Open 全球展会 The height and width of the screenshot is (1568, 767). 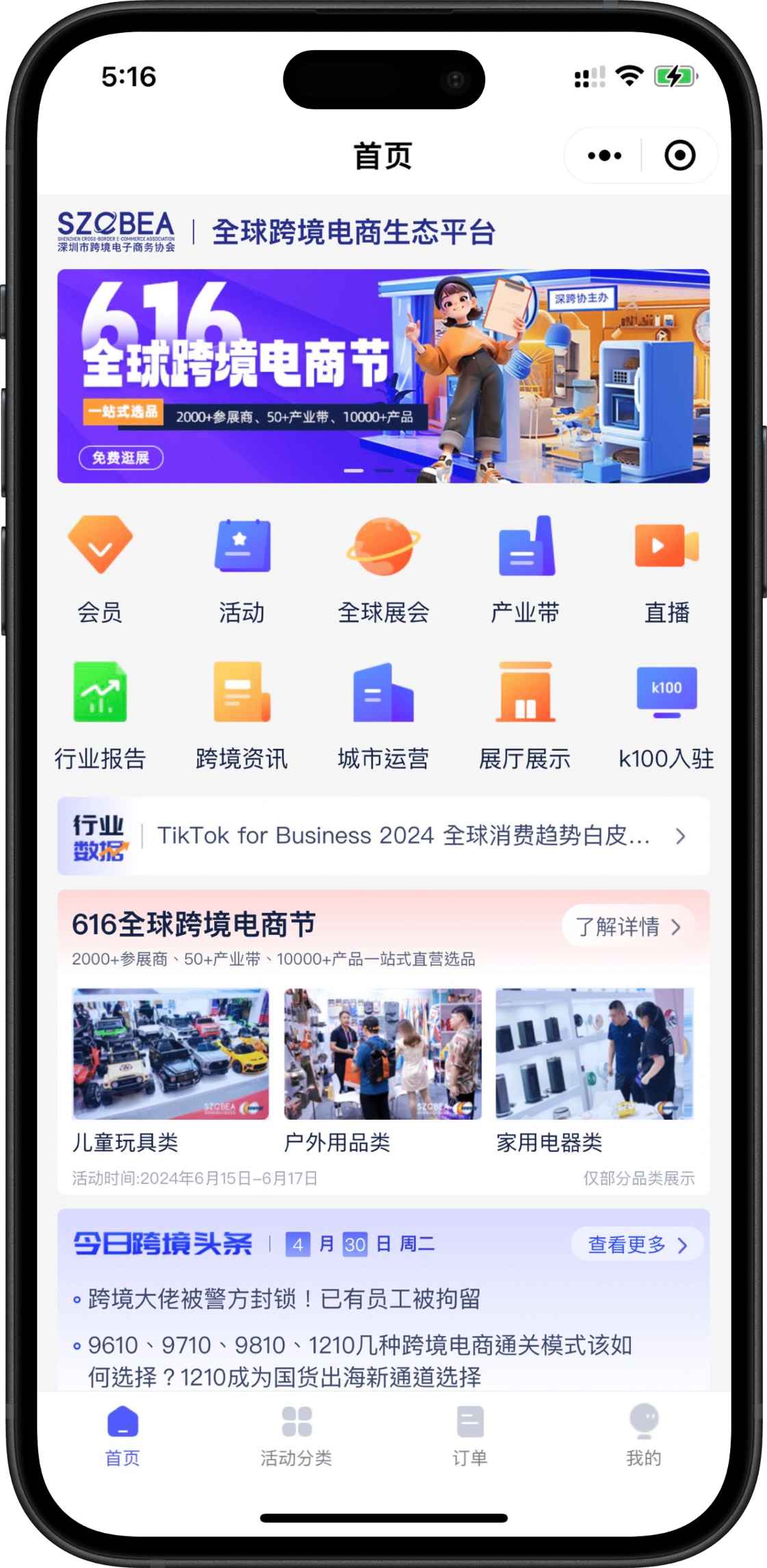point(383,569)
